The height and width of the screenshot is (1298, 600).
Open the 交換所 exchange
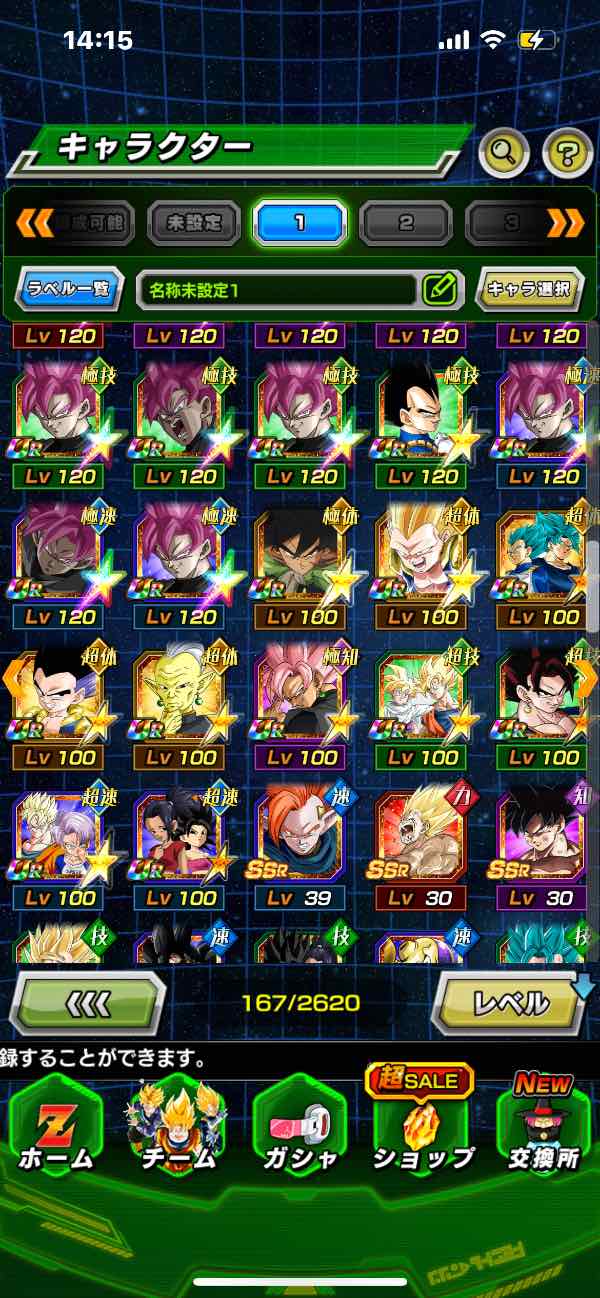click(544, 1130)
